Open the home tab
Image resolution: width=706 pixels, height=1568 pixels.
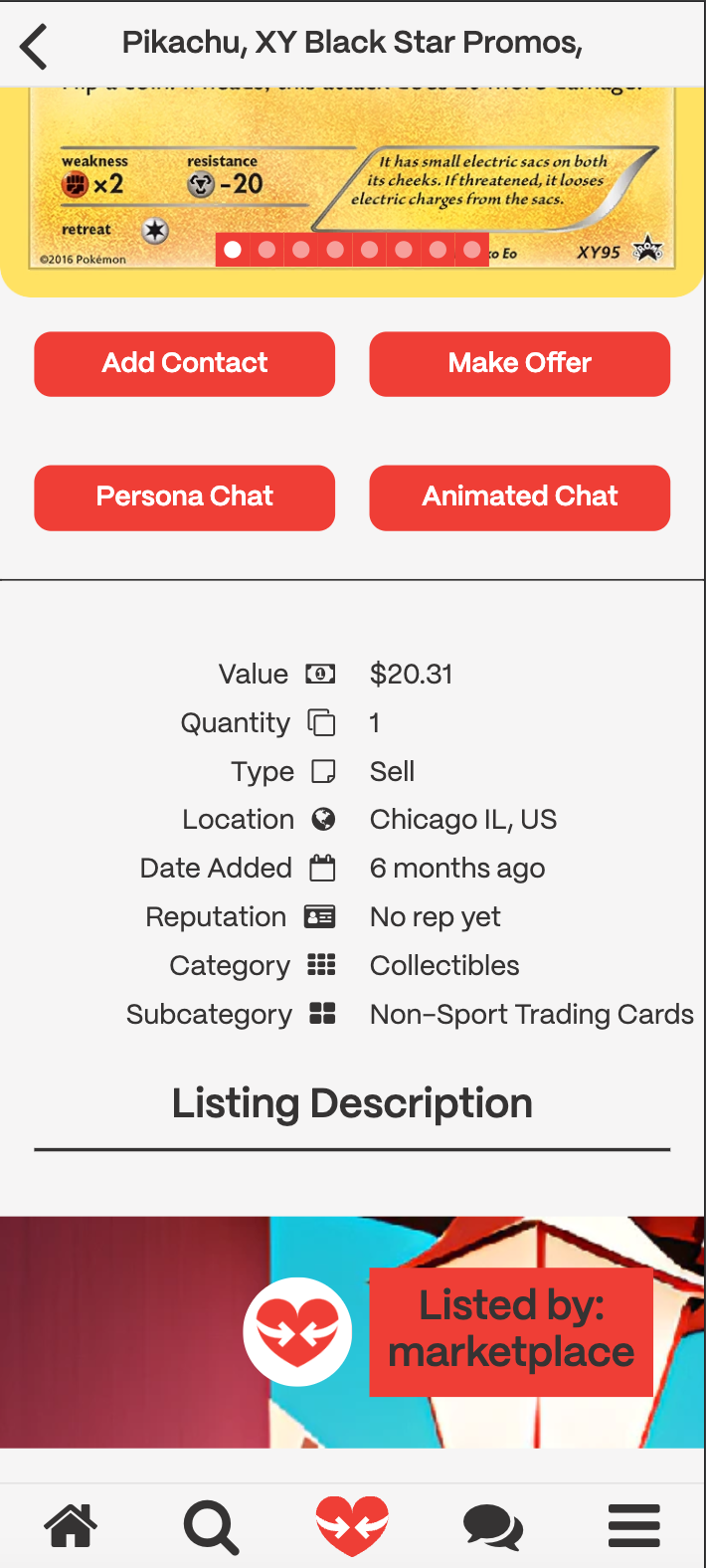71,1525
